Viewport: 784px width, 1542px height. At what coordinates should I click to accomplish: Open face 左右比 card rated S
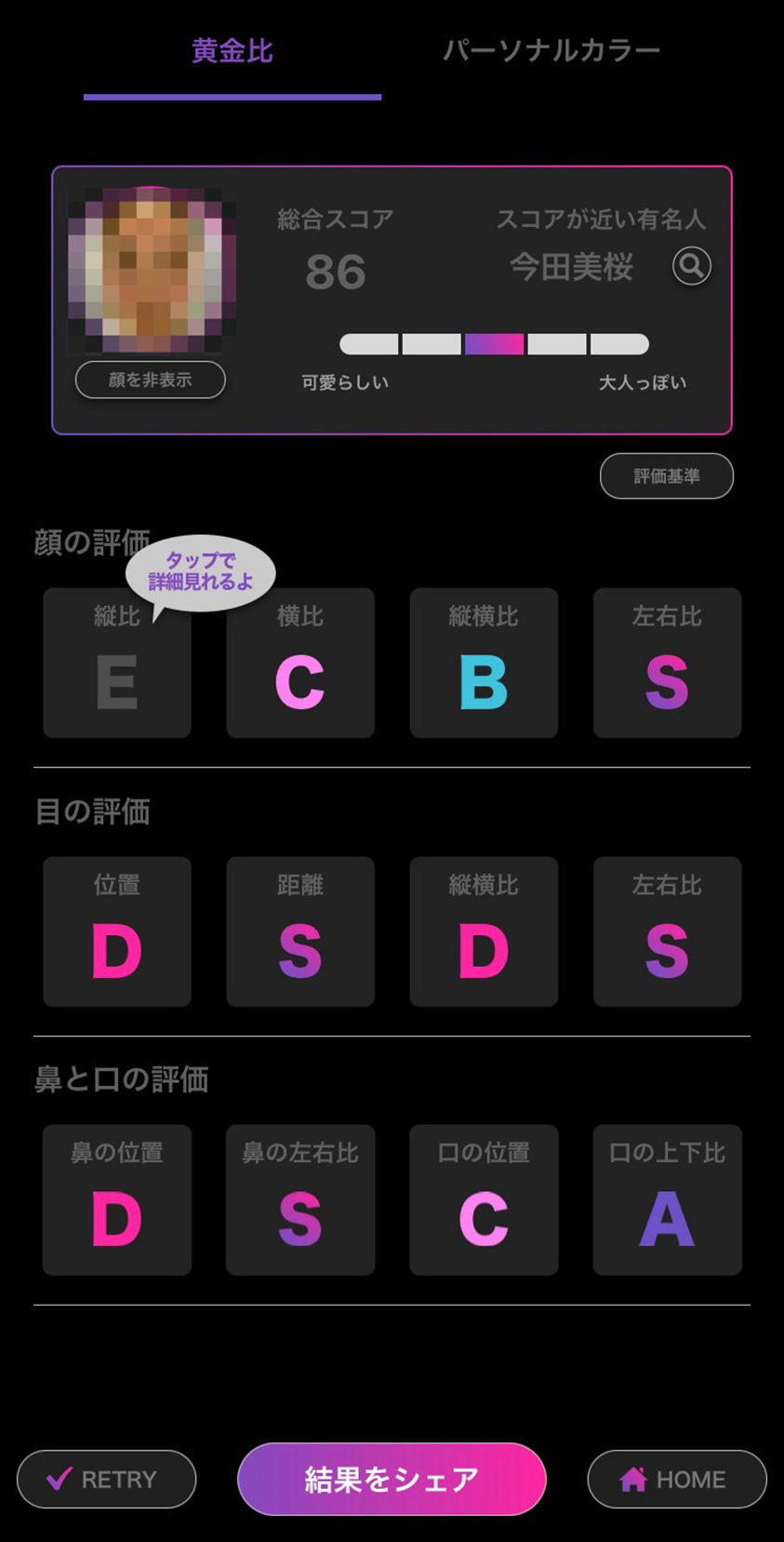click(667, 663)
